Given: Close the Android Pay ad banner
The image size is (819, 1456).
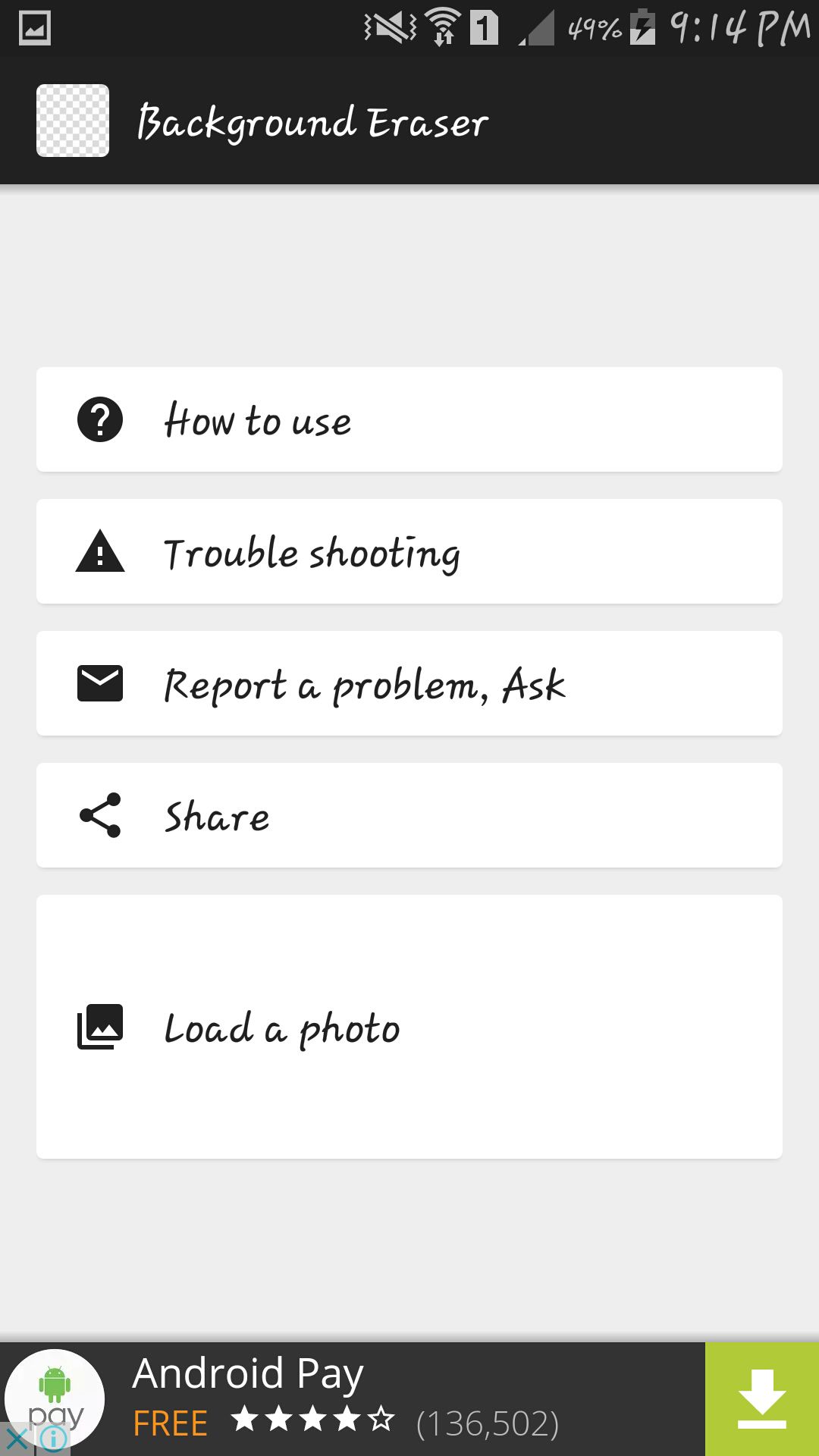Looking at the screenshot, I should point(16,1439).
